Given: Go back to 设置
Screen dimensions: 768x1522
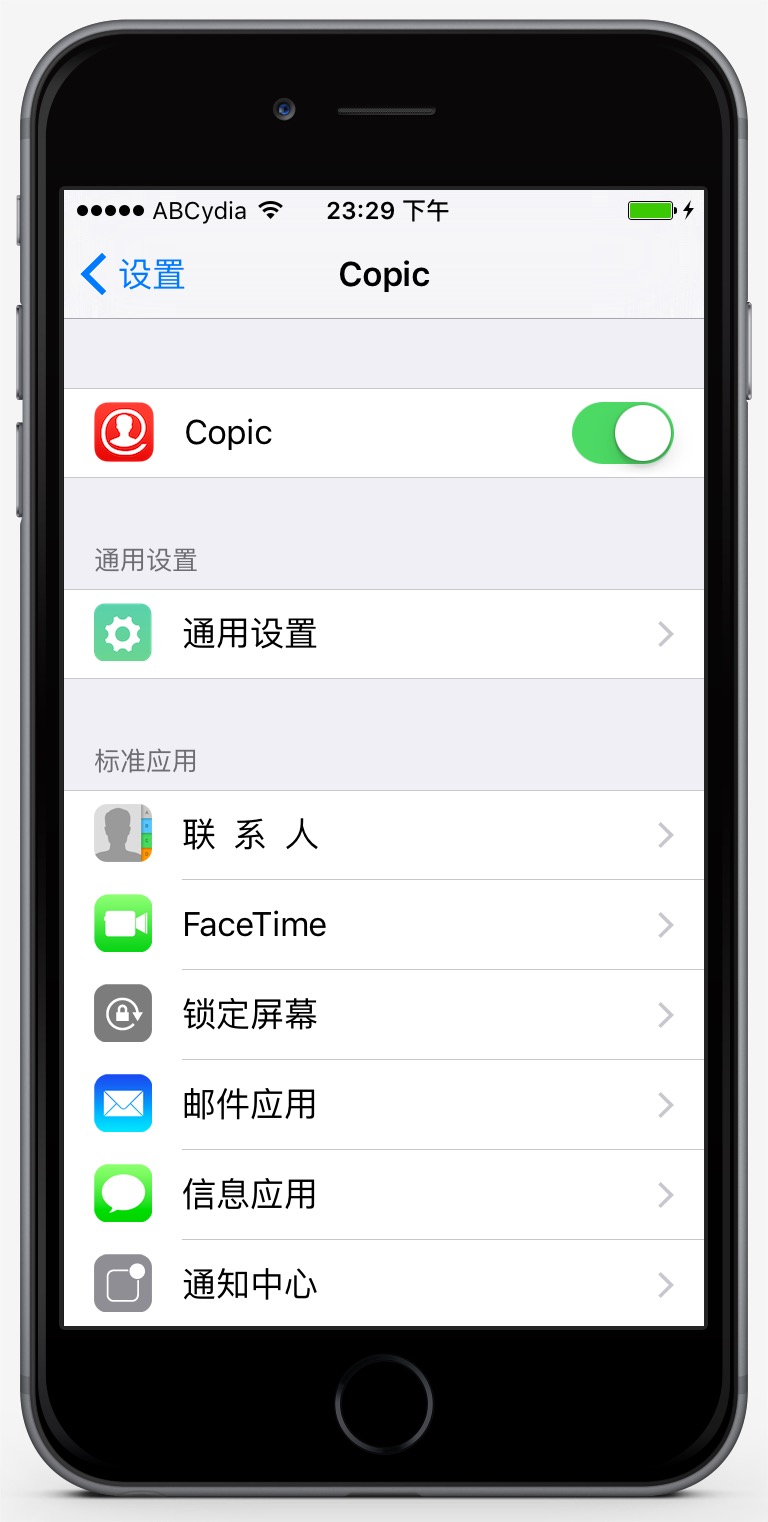Looking at the screenshot, I should (133, 274).
